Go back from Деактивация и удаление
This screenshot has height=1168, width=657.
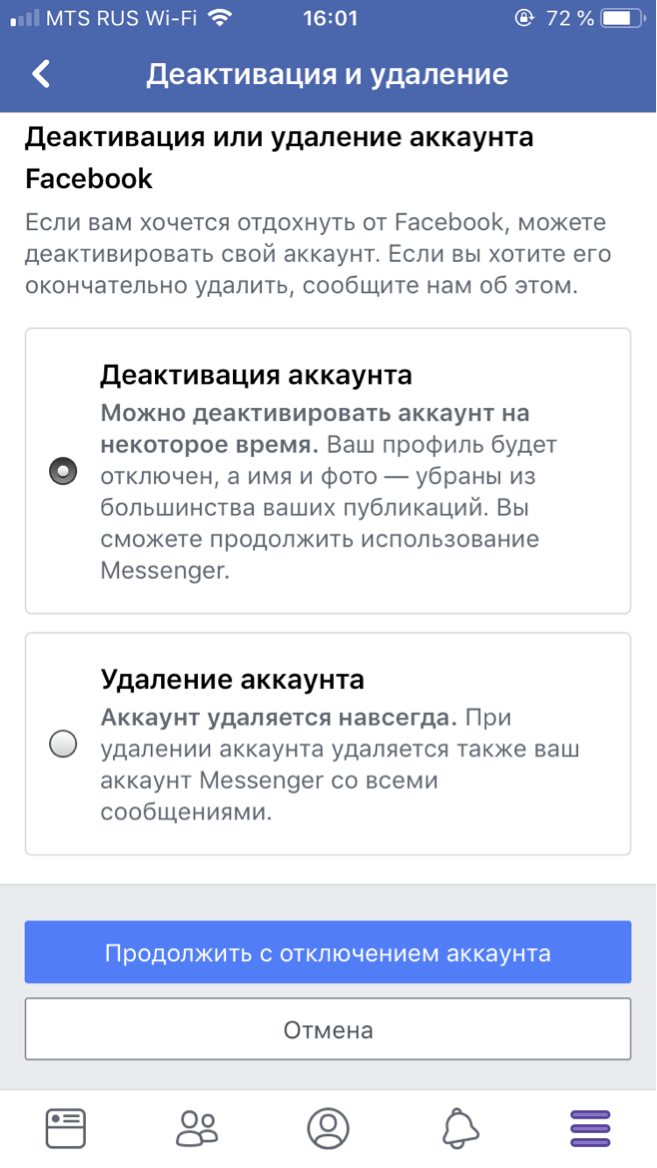(41, 74)
